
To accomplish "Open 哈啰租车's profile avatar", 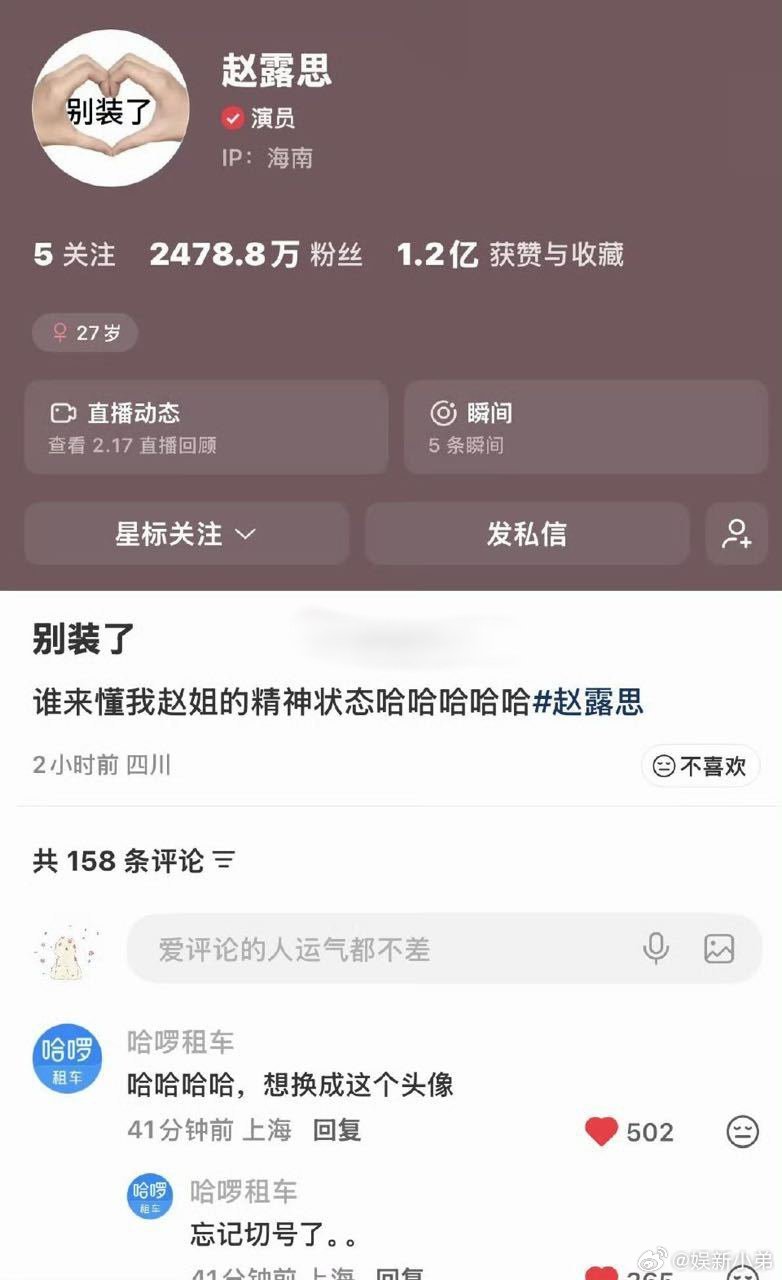I will 66,1058.
